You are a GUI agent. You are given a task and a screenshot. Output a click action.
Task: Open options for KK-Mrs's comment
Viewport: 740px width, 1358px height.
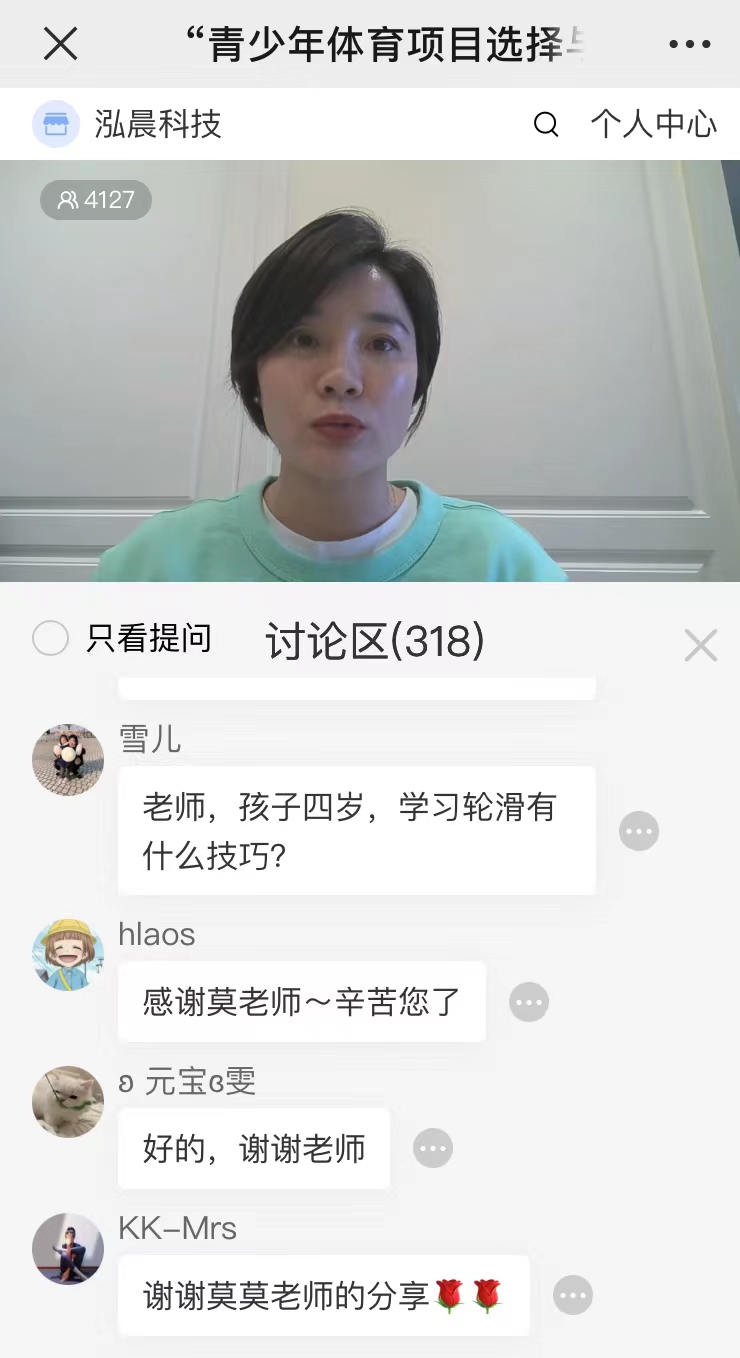pyautogui.click(x=573, y=1296)
